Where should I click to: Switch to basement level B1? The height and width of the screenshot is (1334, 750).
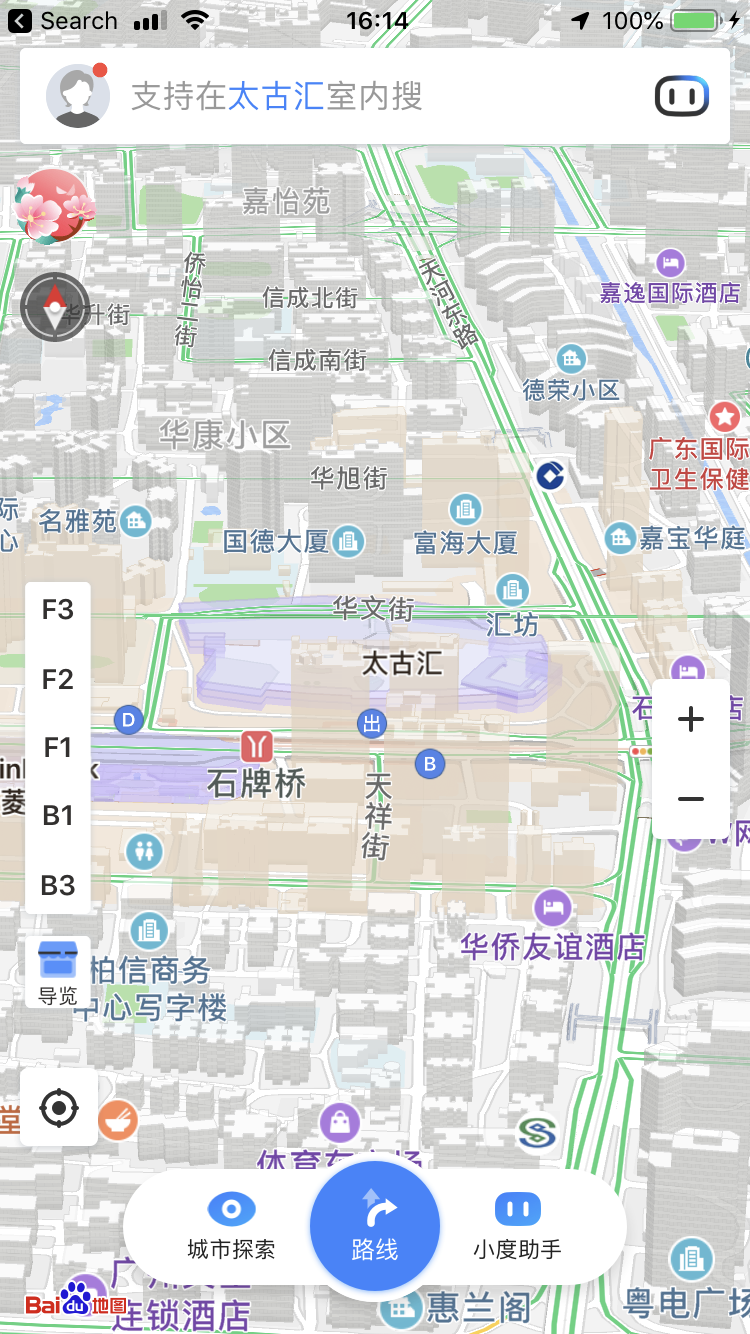click(57, 816)
